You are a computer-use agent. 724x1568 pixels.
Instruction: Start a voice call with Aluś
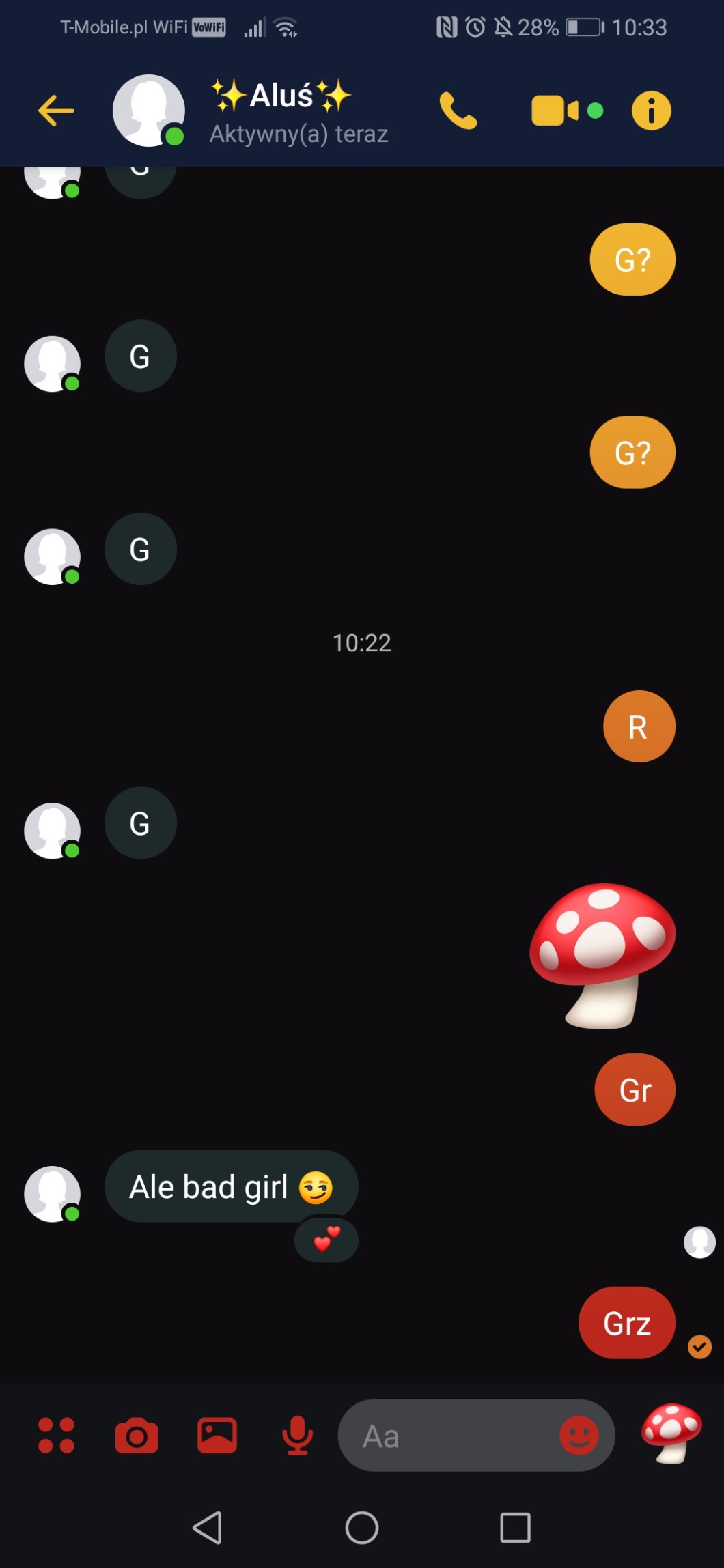(x=458, y=111)
